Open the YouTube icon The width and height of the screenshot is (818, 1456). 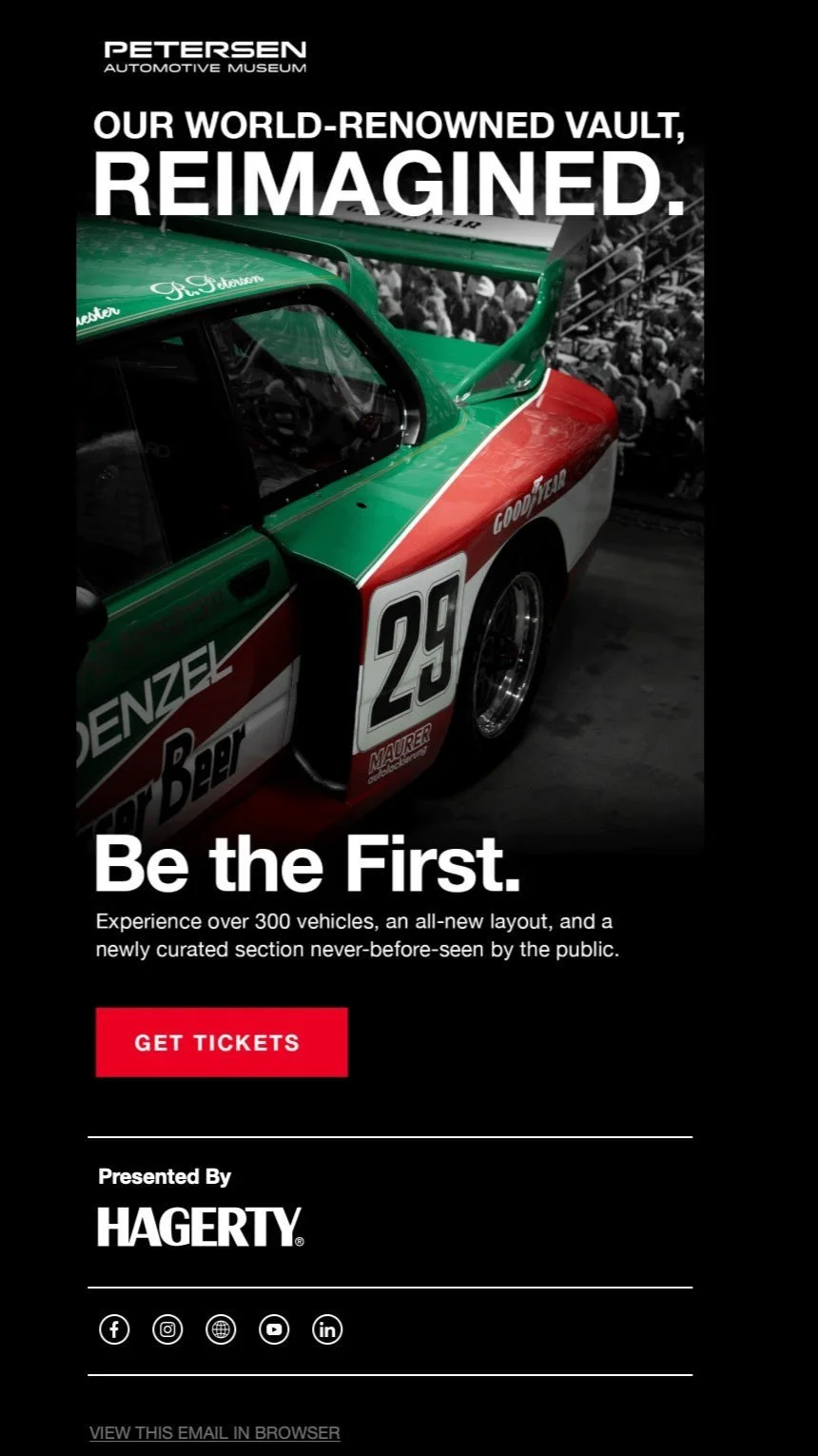click(274, 1329)
